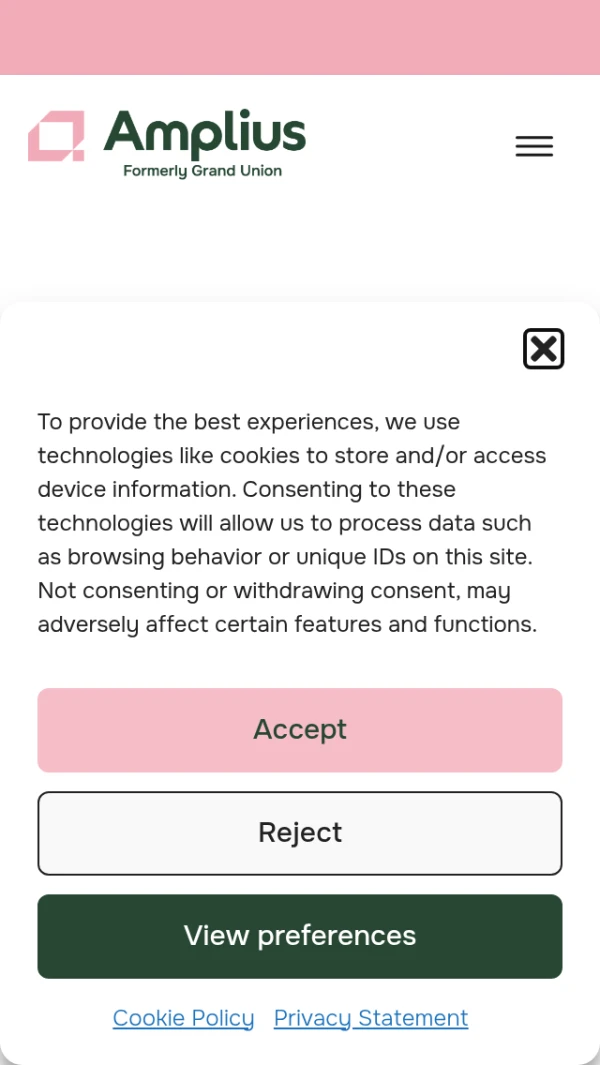
Task: Accept cookies
Action: (x=300, y=730)
